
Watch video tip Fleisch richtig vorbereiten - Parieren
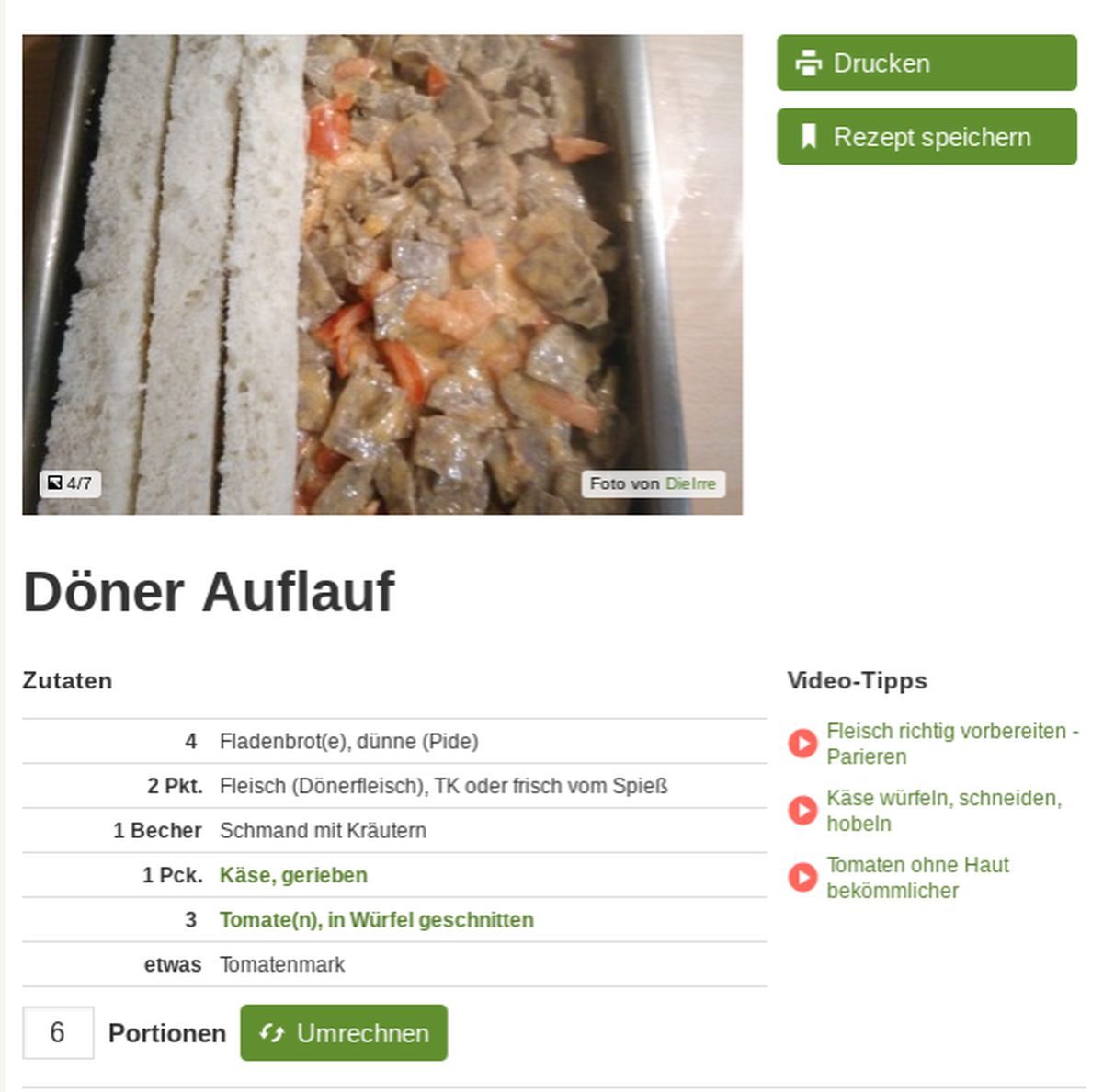(951, 744)
